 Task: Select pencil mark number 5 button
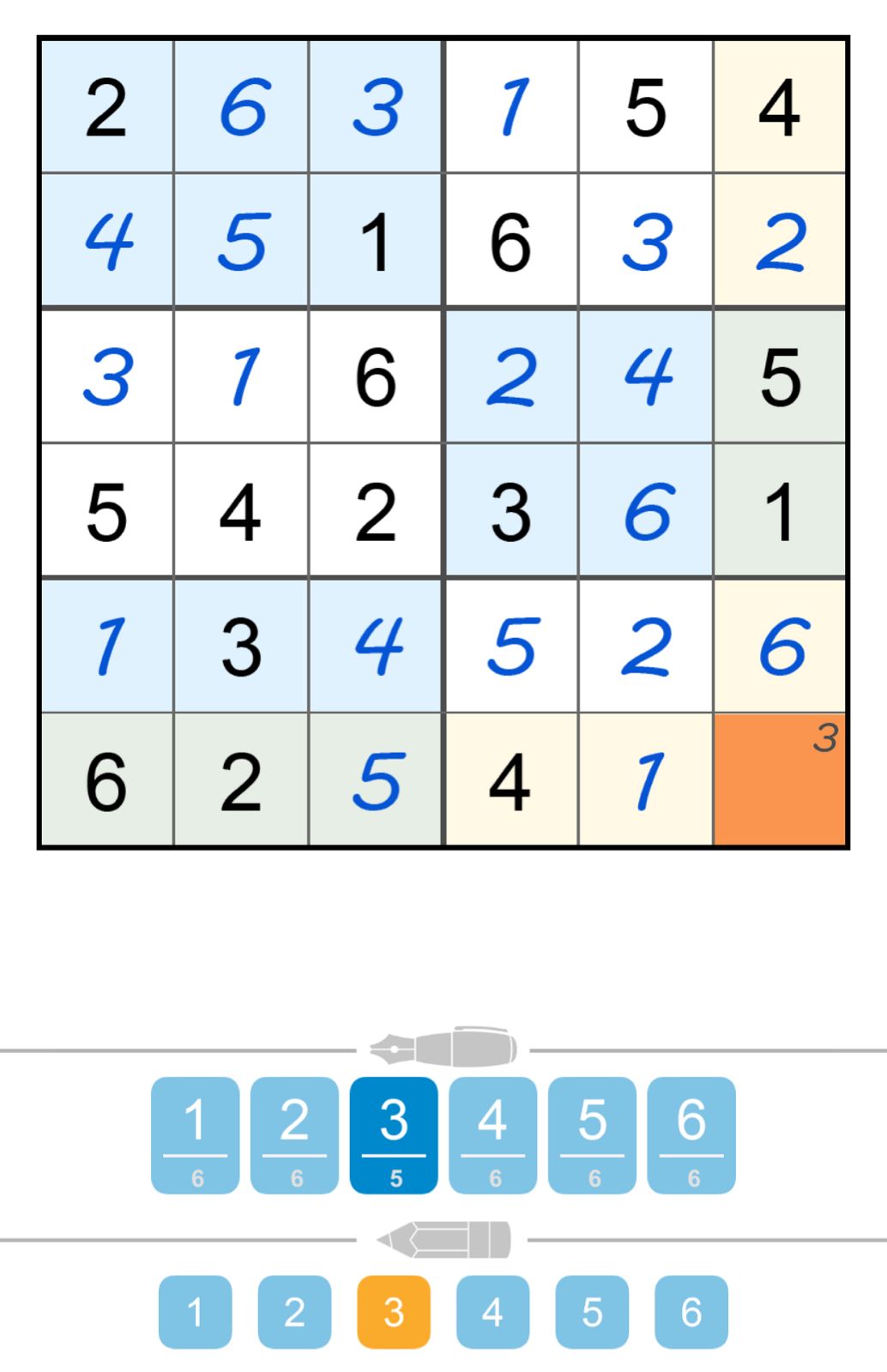[x=591, y=1310]
